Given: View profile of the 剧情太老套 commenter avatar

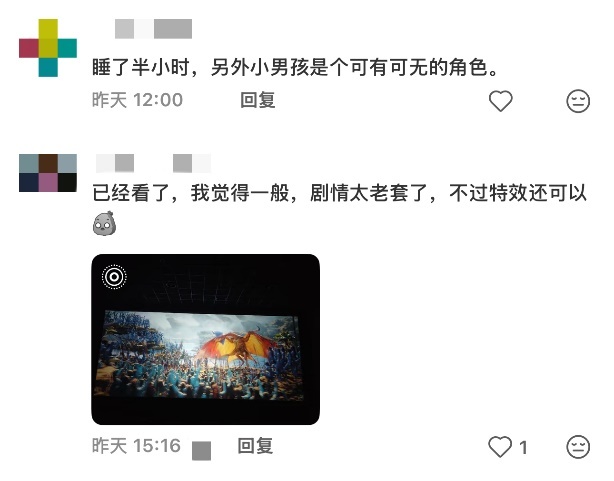Looking at the screenshot, I should tap(48, 173).
